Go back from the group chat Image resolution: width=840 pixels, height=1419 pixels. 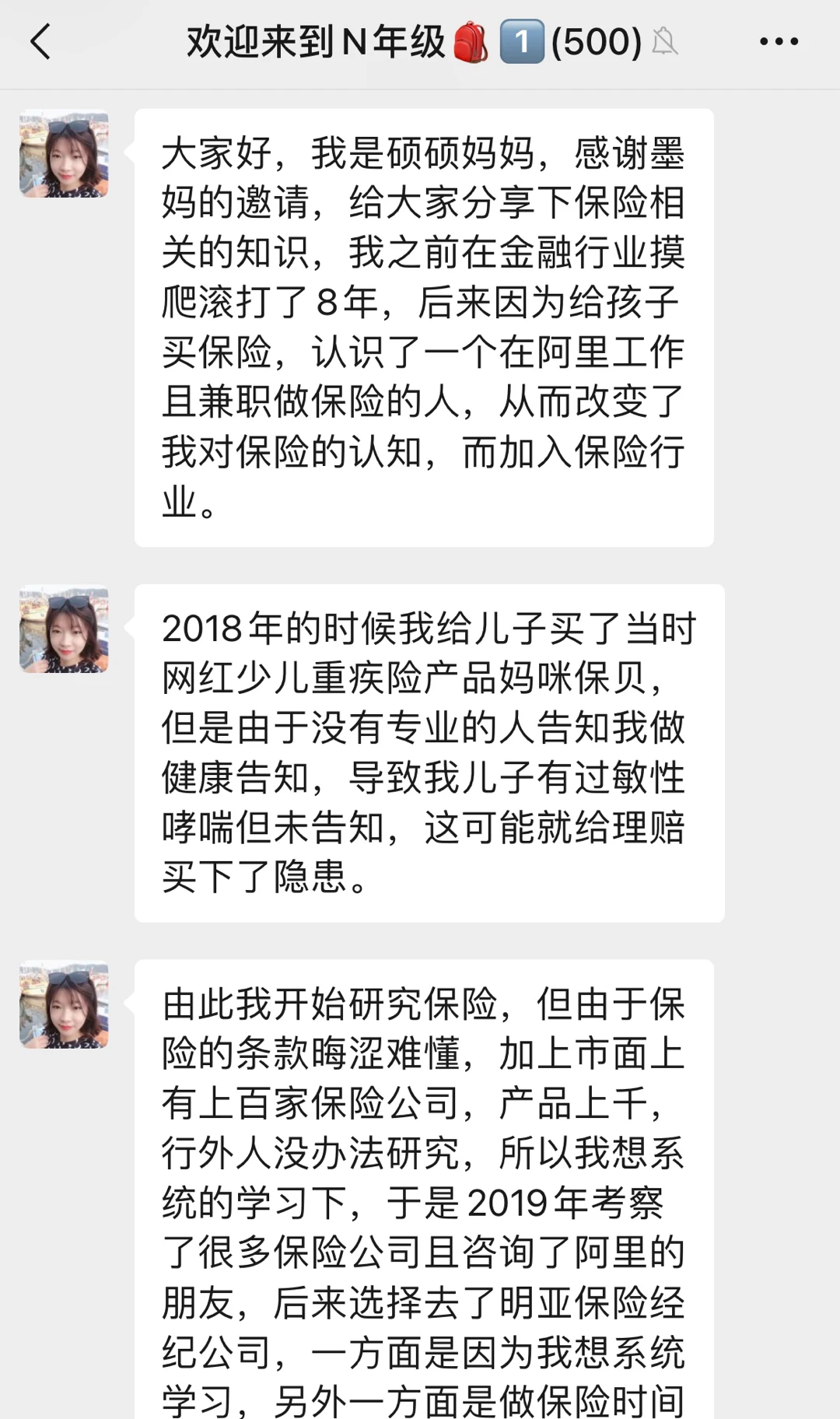[40, 42]
